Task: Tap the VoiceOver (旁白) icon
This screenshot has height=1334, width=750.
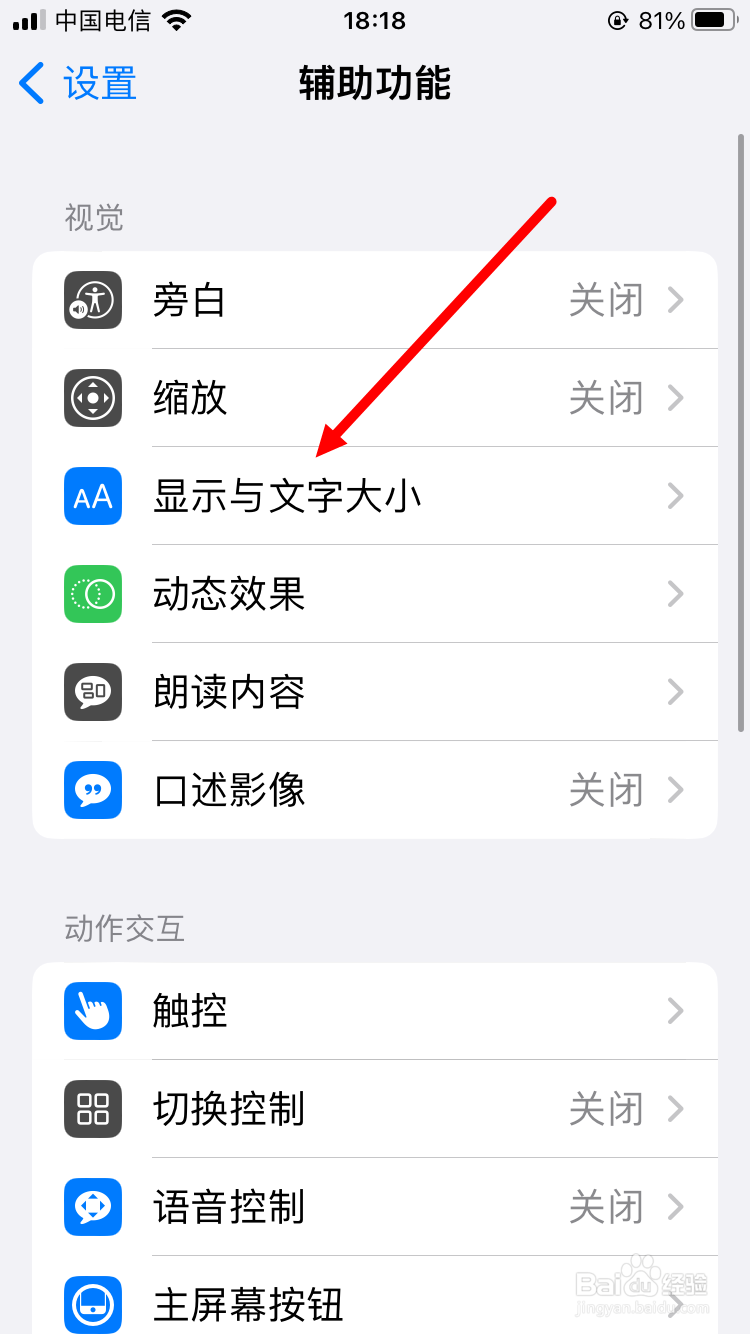Action: (92, 299)
